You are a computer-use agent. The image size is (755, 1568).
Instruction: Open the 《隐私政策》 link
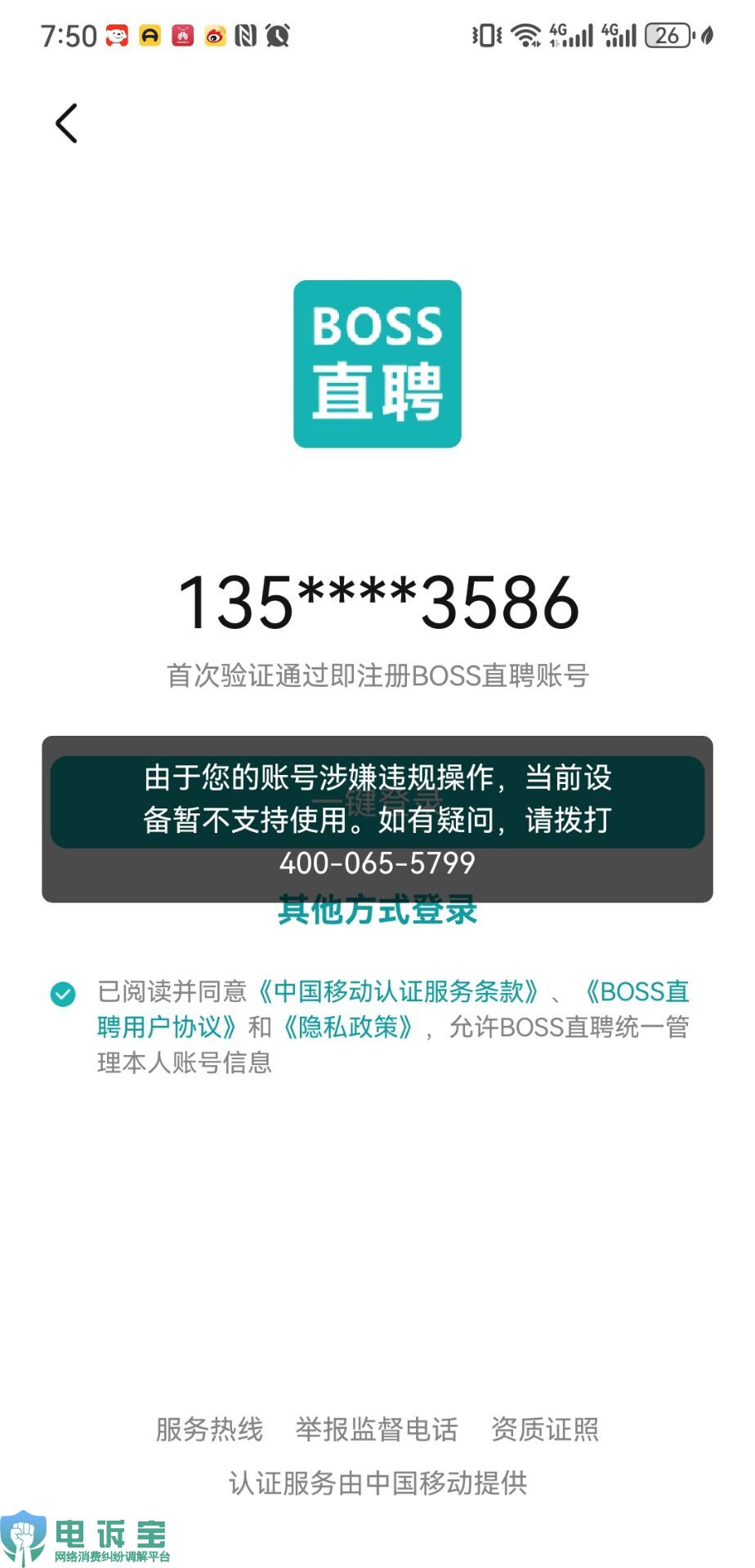click(348, 1027)
